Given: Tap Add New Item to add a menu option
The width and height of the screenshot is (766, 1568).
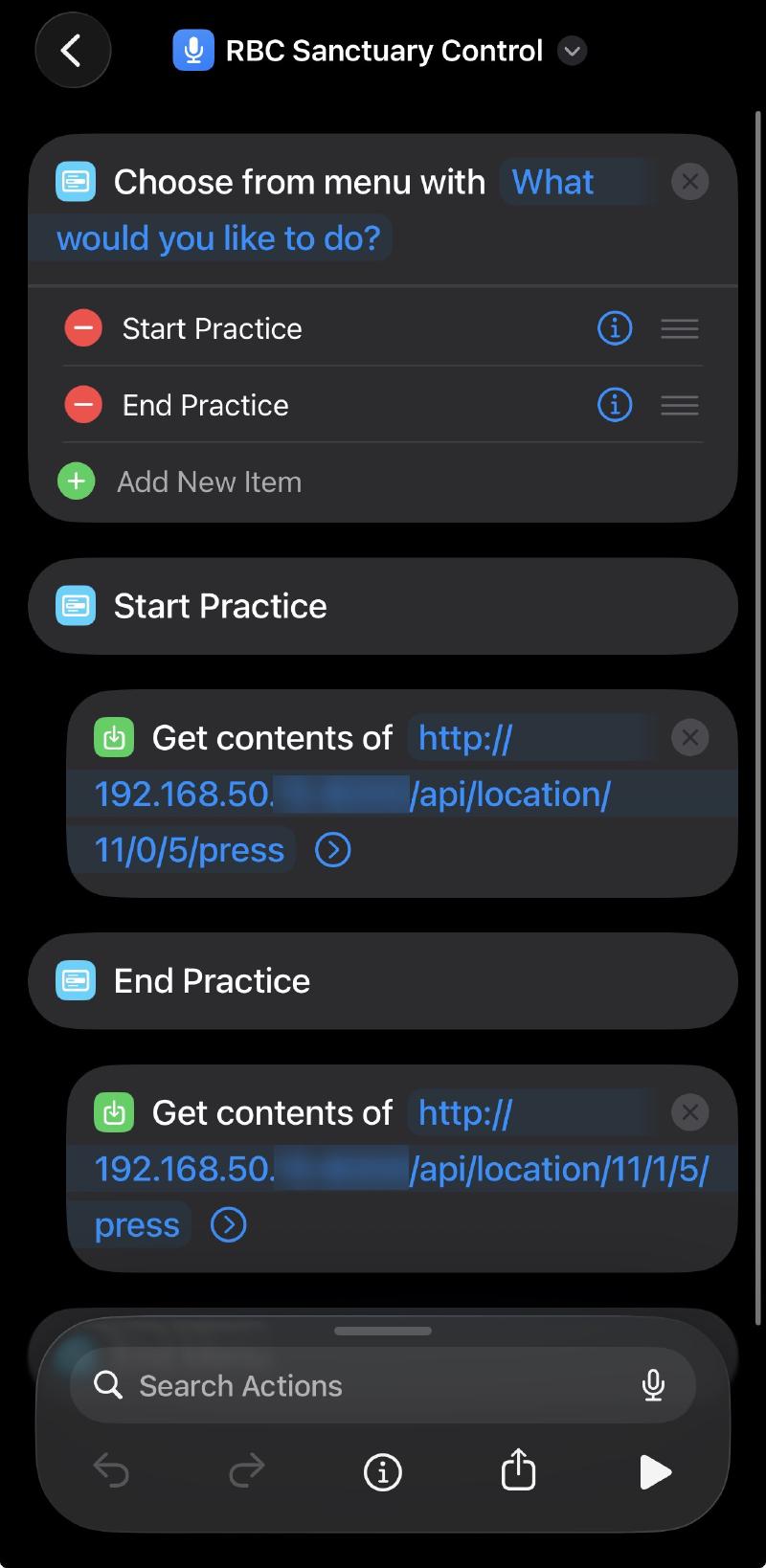Looking at the screenshot, I should point(210,482).
